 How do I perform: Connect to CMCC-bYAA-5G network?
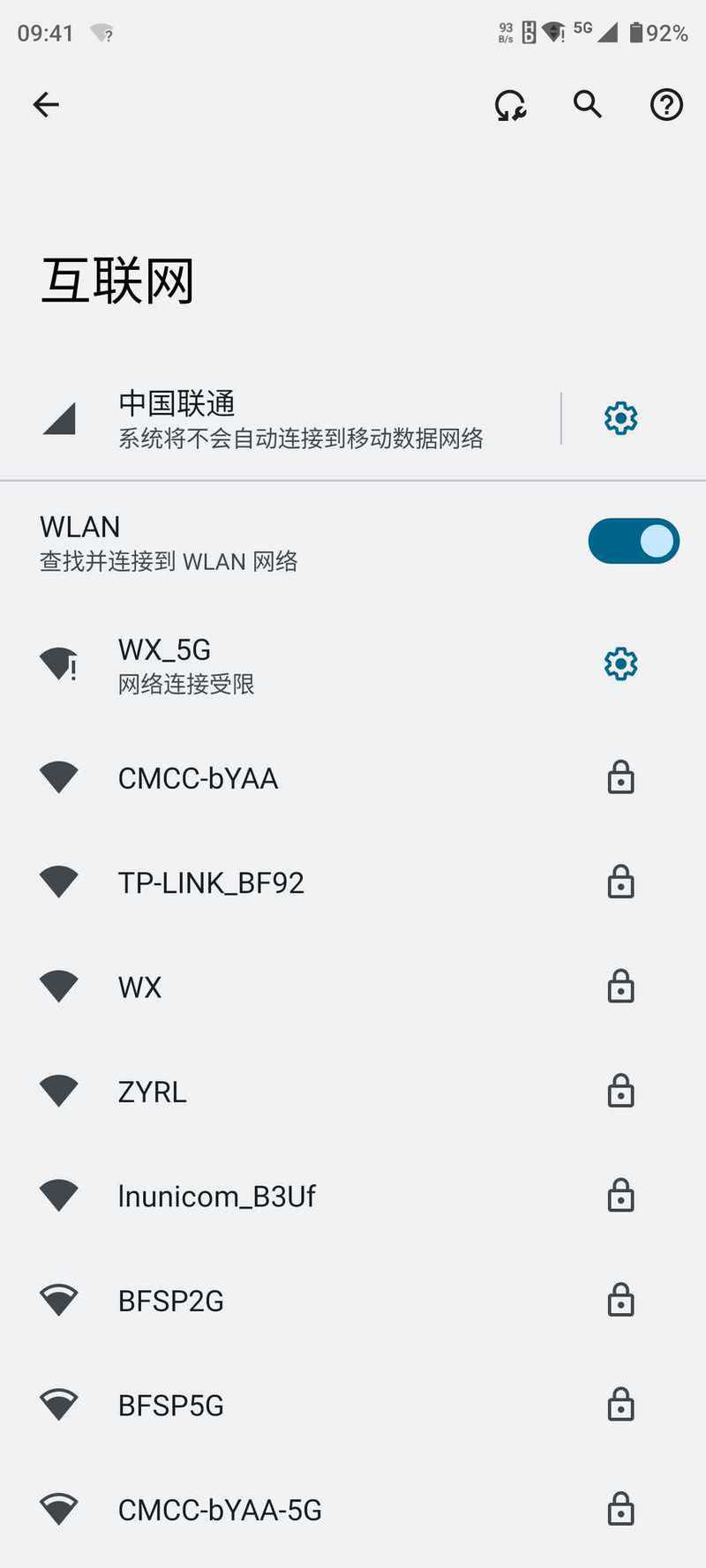coord(353,1510)
